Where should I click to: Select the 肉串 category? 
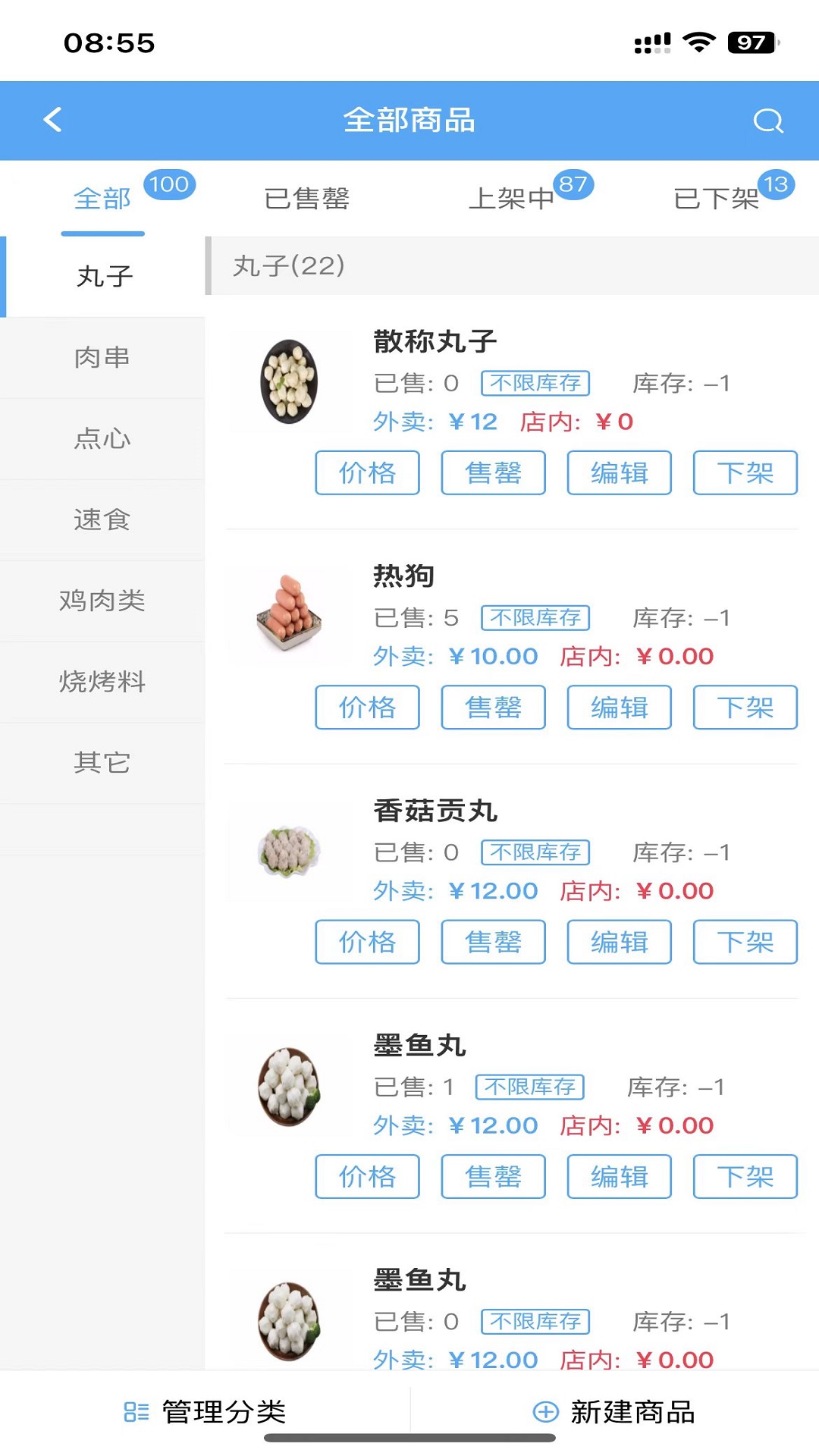pos(102,357)
